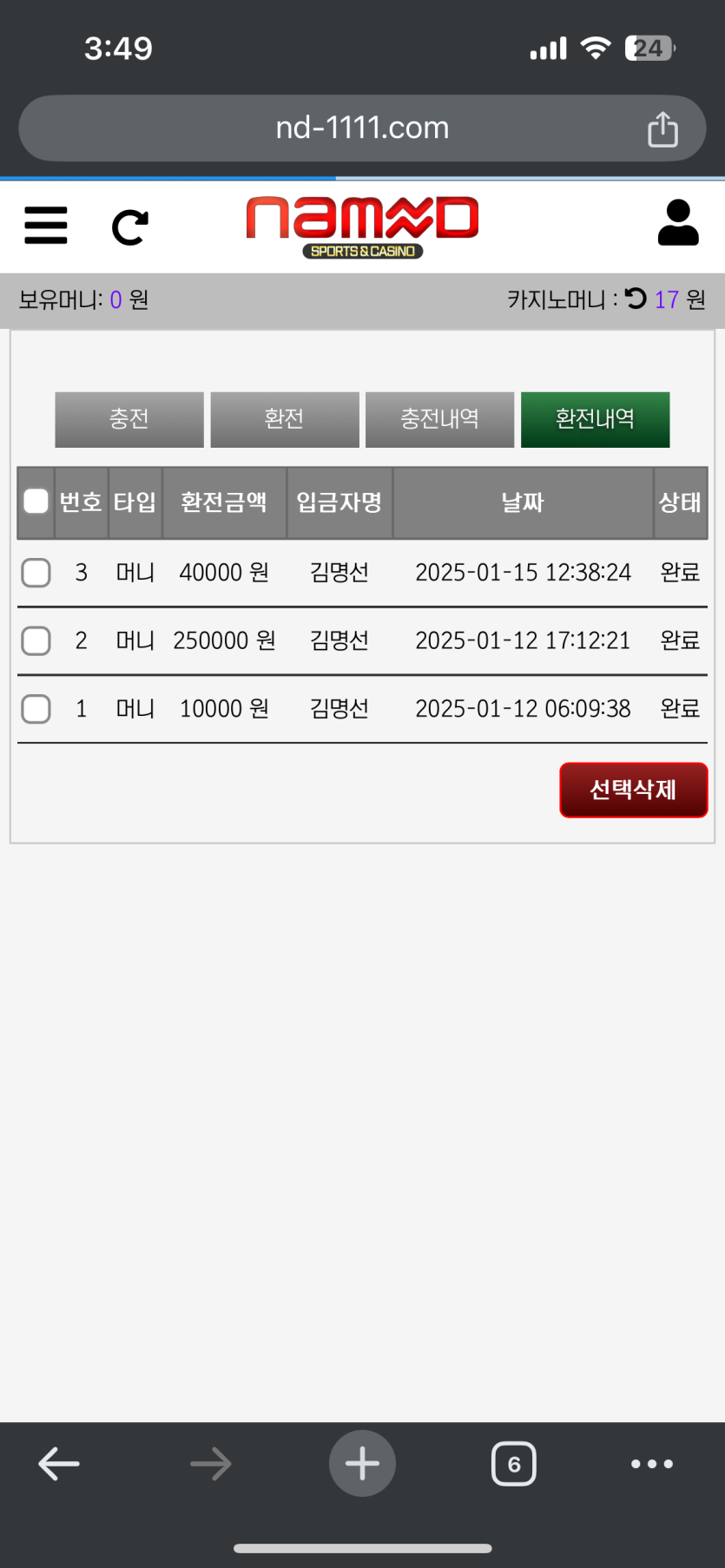Open the browser's more options menu

point(652,1464)
